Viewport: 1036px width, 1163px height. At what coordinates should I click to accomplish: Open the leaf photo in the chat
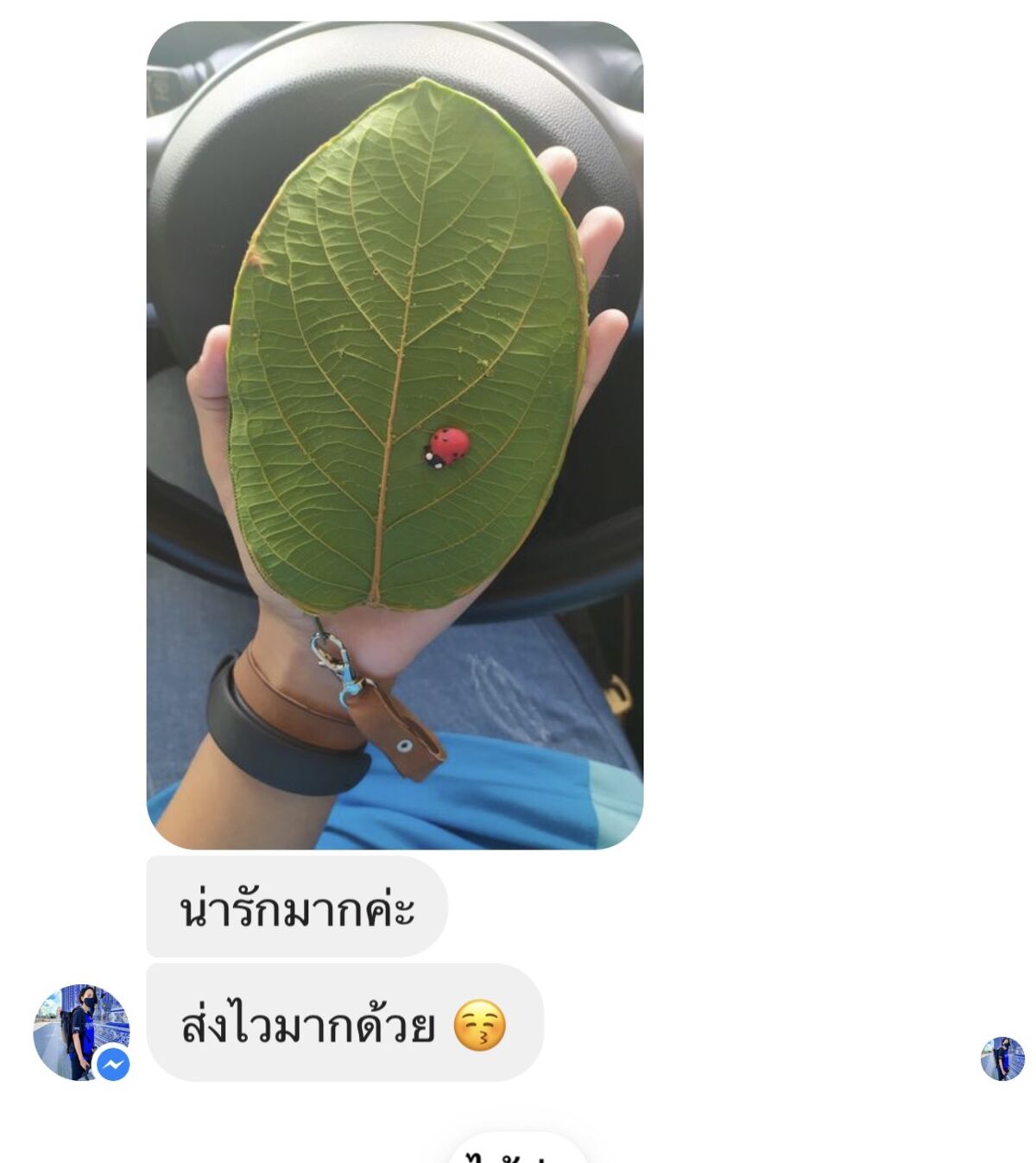pyautogui.click(x=395, y=434)
